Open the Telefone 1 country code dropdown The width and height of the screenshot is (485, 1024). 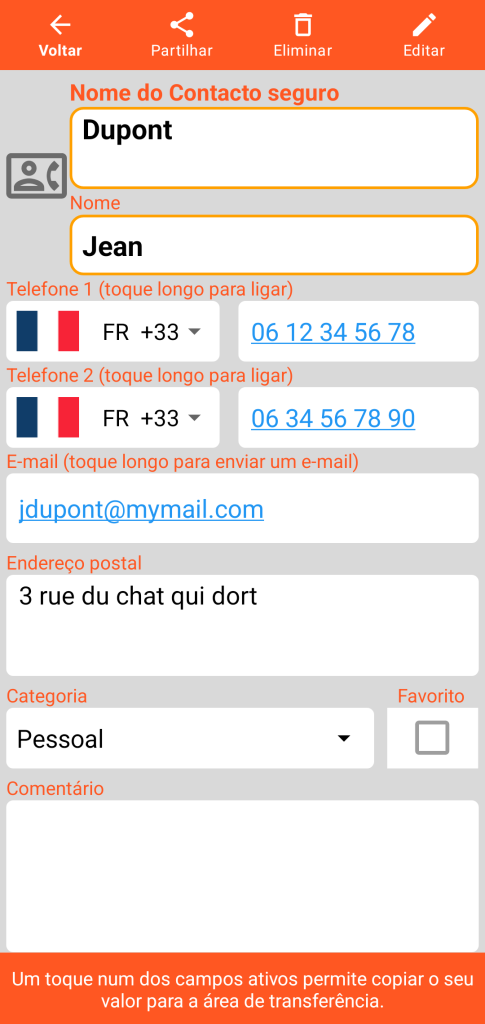coord(113,331)
